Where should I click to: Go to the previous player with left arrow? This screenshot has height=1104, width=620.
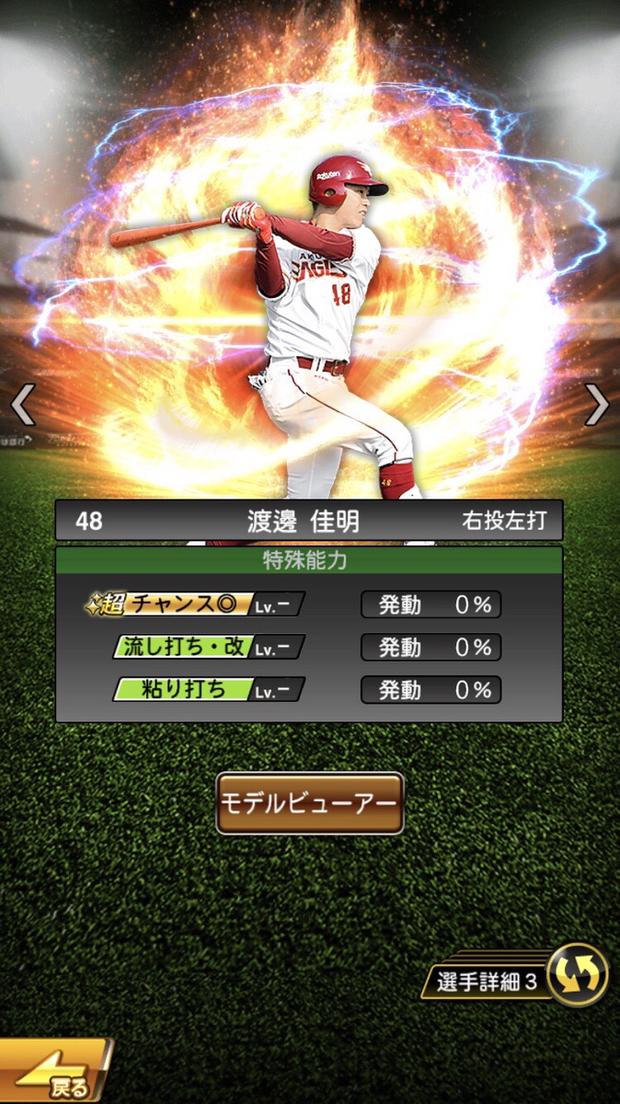(x=22, y=405)
